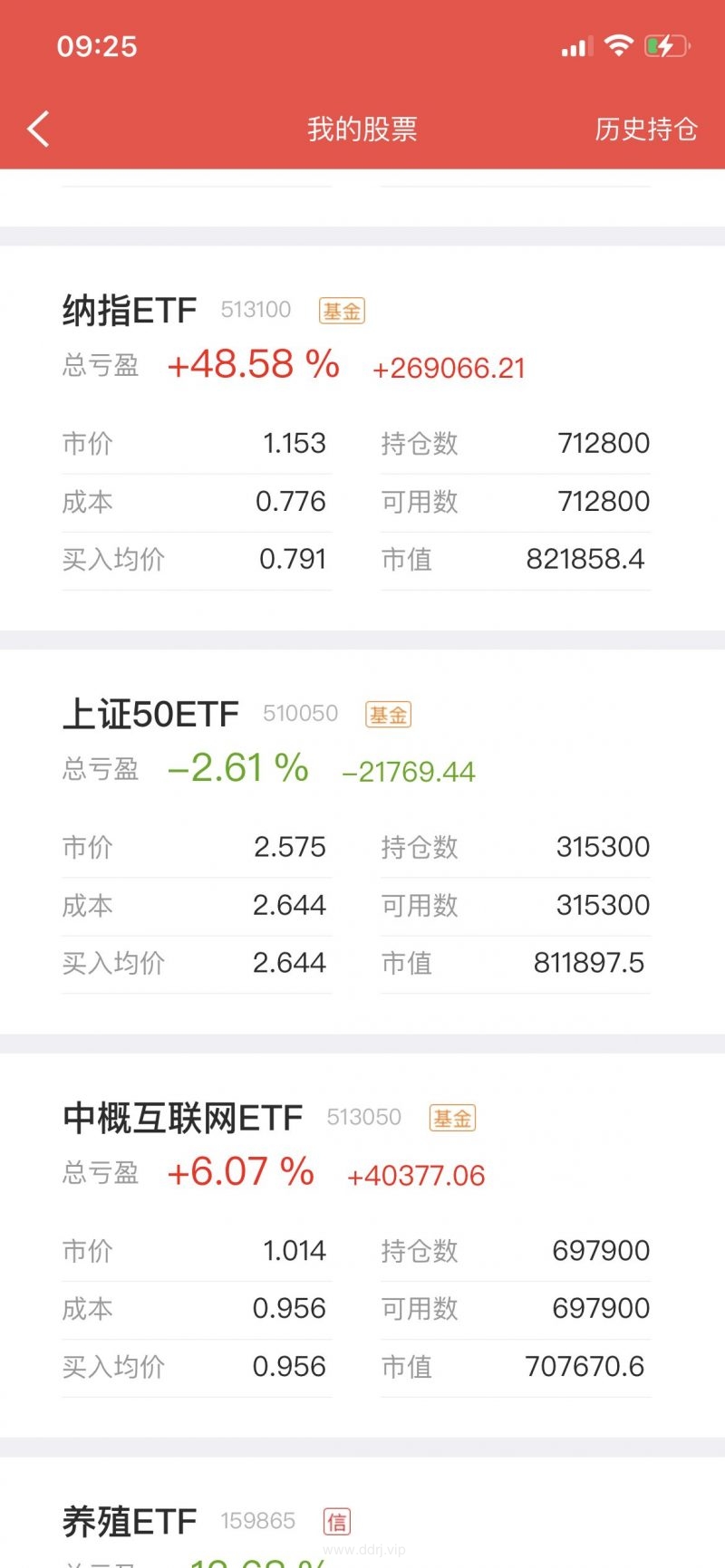Open the 养殖ETF holding card
This screenshot has width=725, height=1568.
pyautogui.click(x=362, y=1513)
